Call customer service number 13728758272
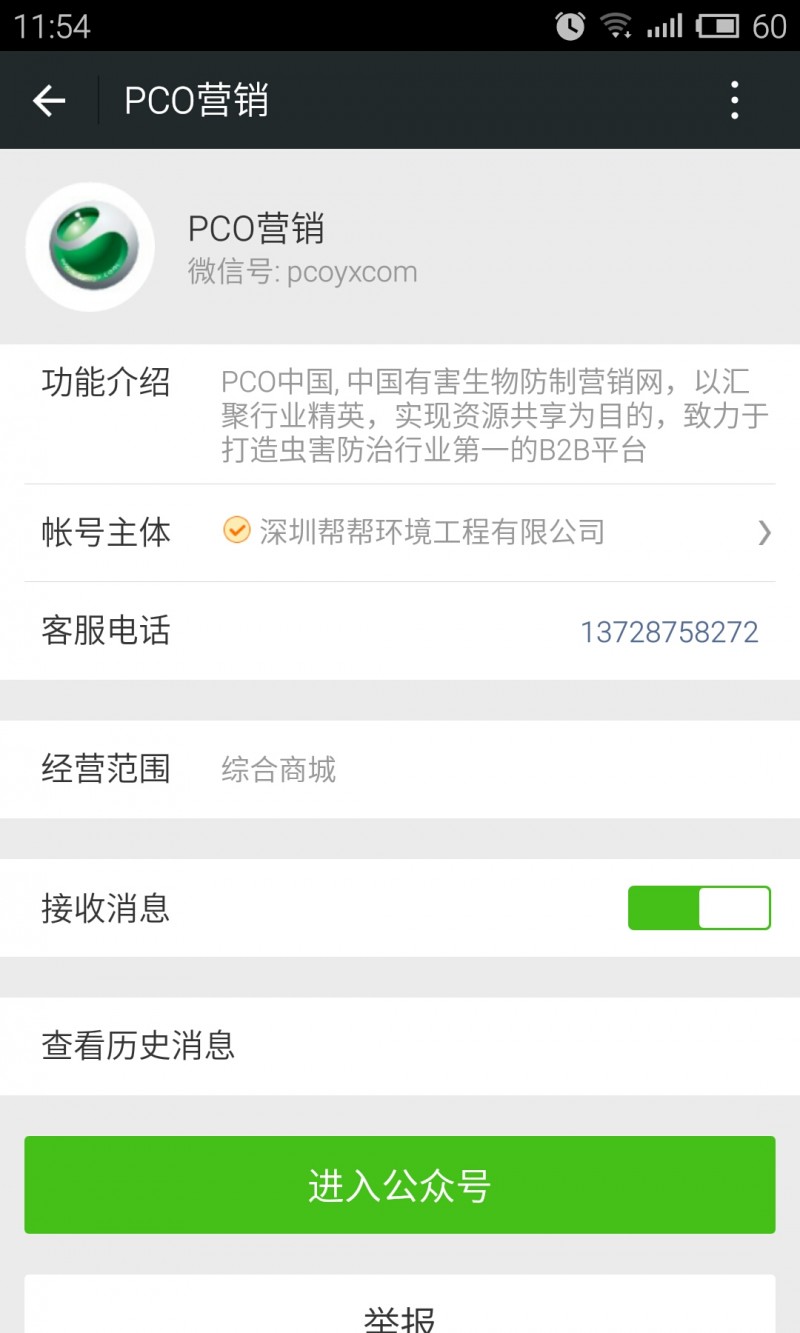The width and height of the screenshot is (800, 1333). (669, 632)
